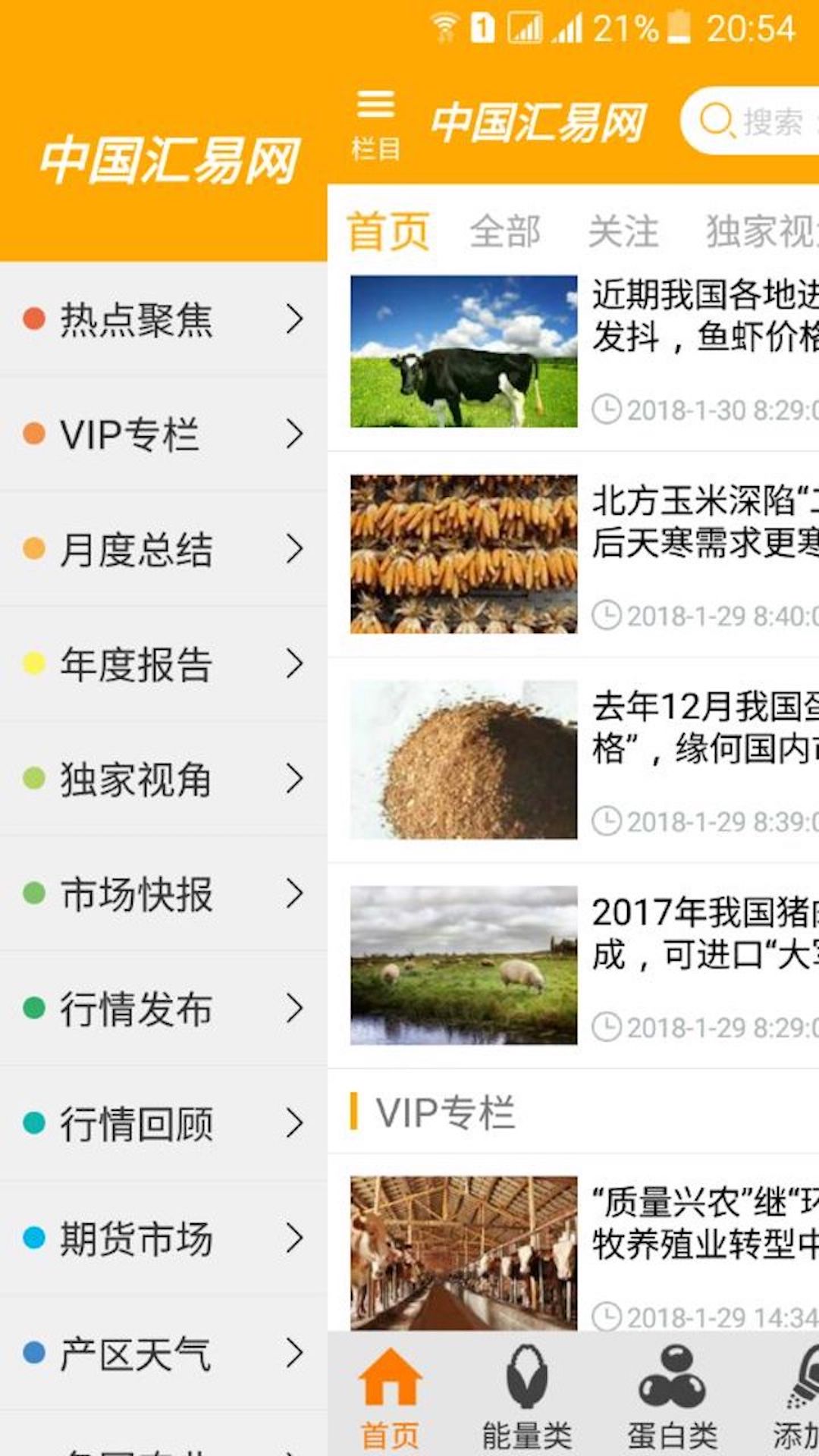Select 独家视角 in the side menu

pos(163,779)
